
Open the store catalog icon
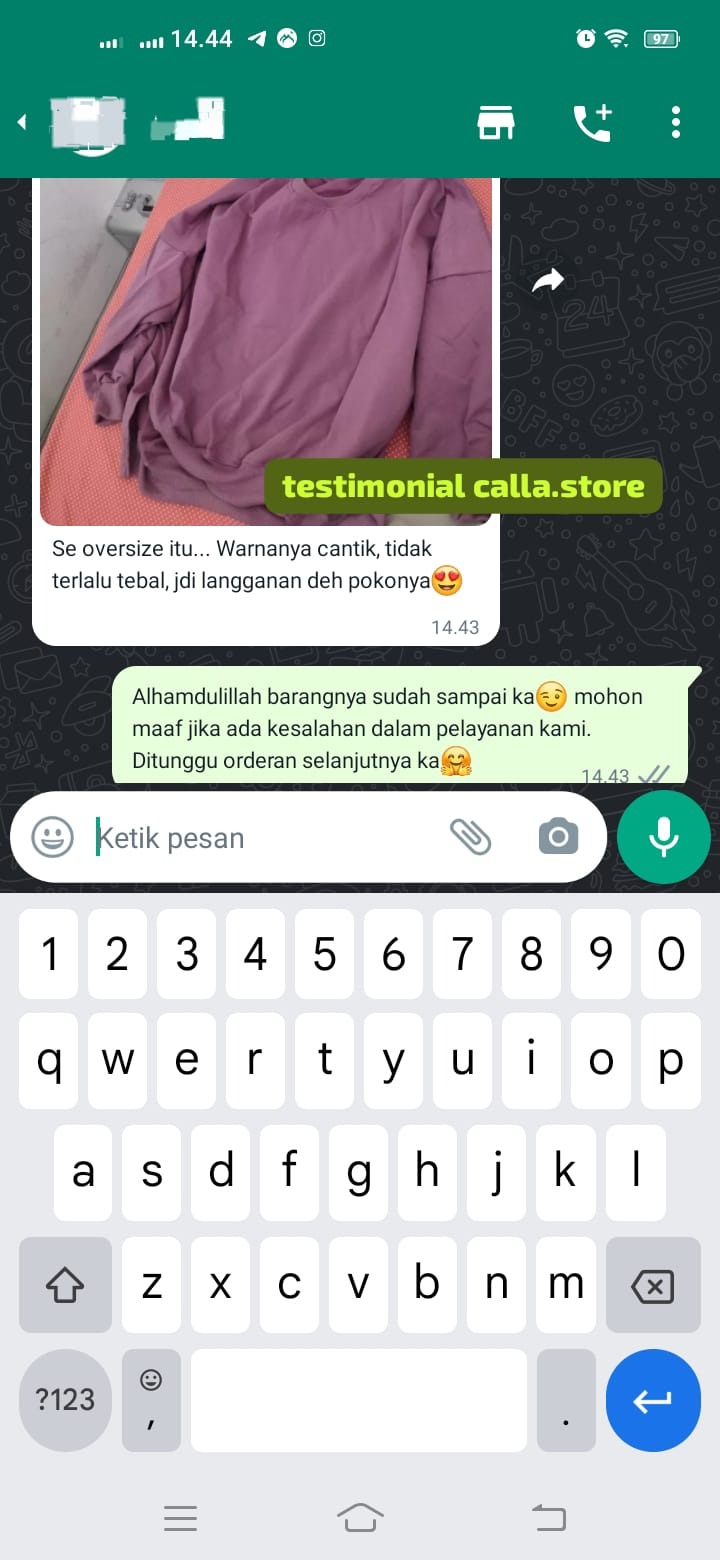pyautogui.click(x=495, y=123)
